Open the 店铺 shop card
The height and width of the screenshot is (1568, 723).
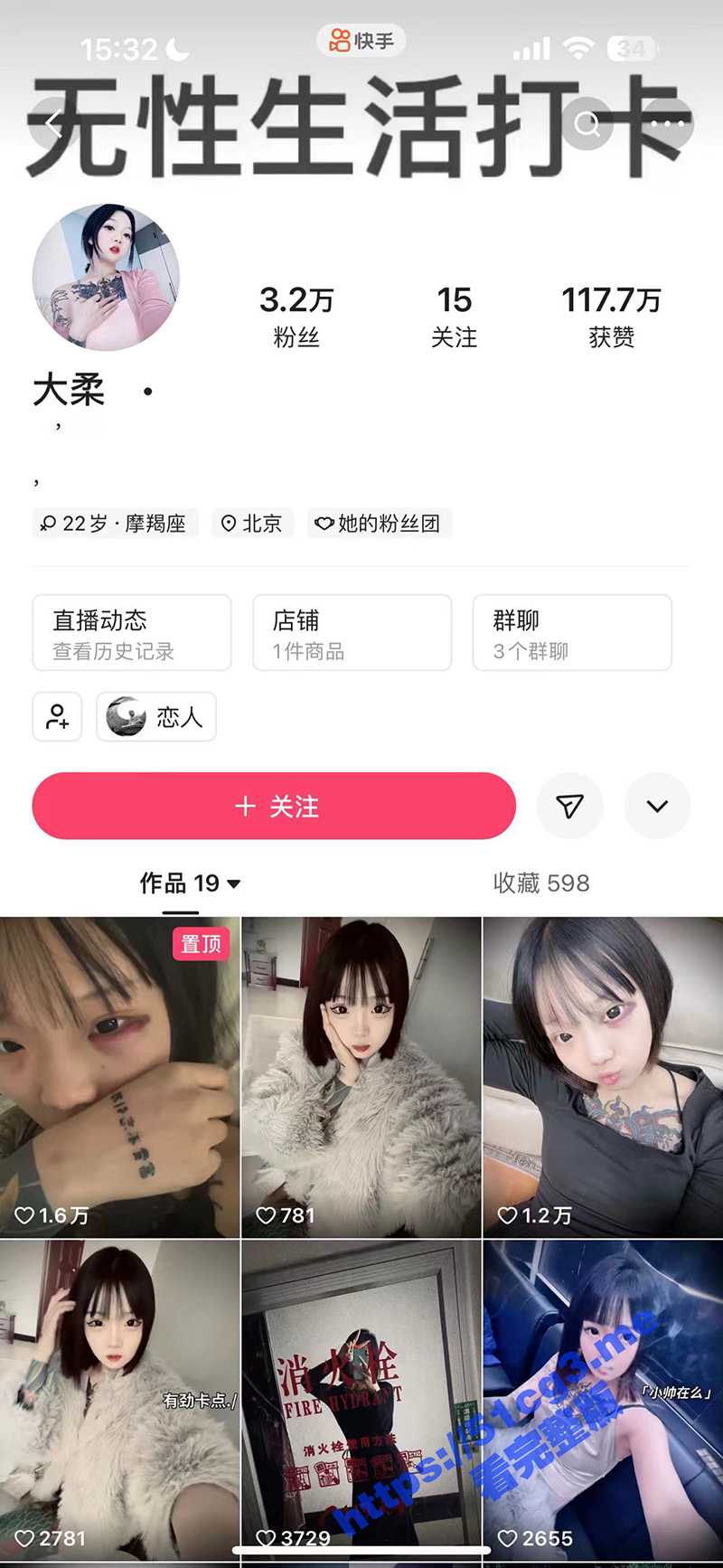pyautogui.click(x=352, y=633)
